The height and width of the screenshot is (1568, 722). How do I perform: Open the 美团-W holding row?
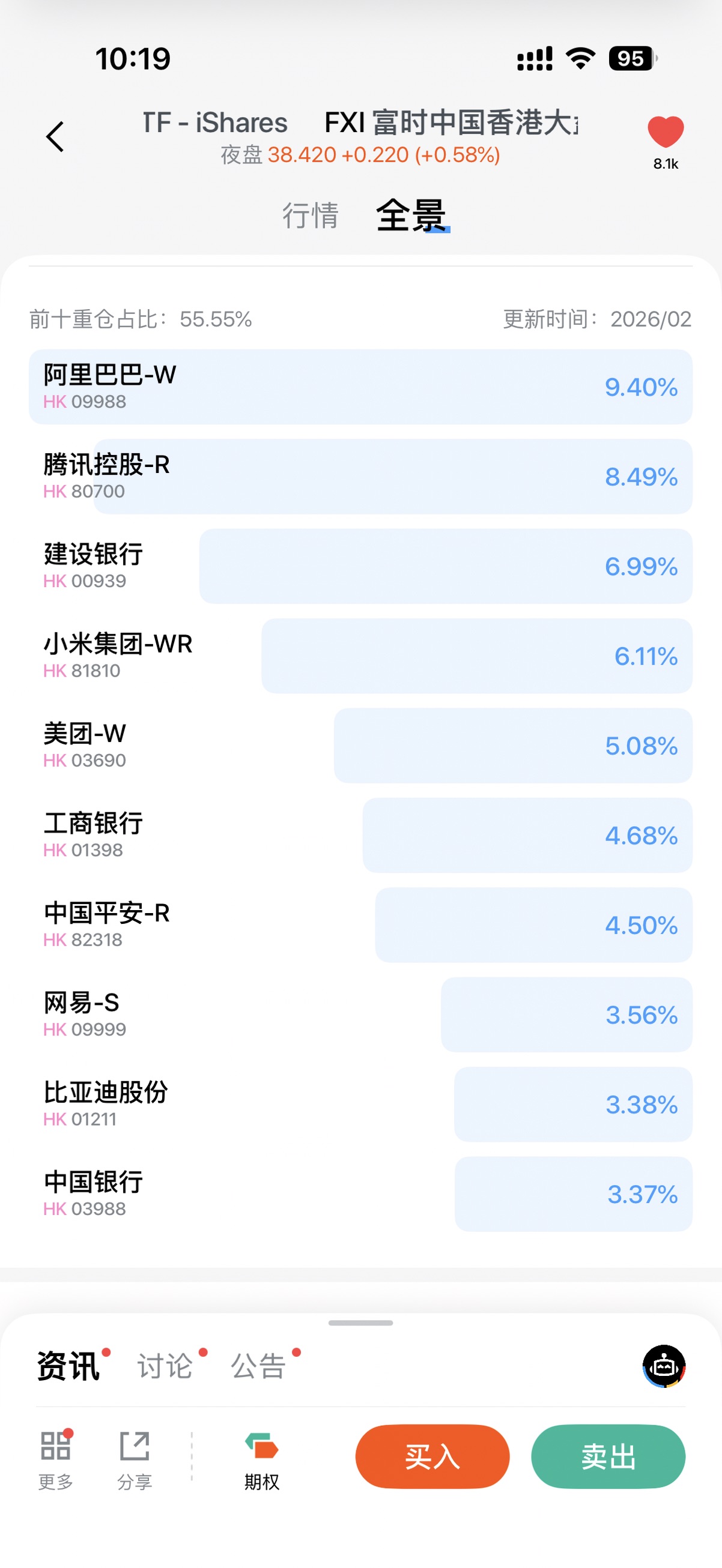[360, 745]
